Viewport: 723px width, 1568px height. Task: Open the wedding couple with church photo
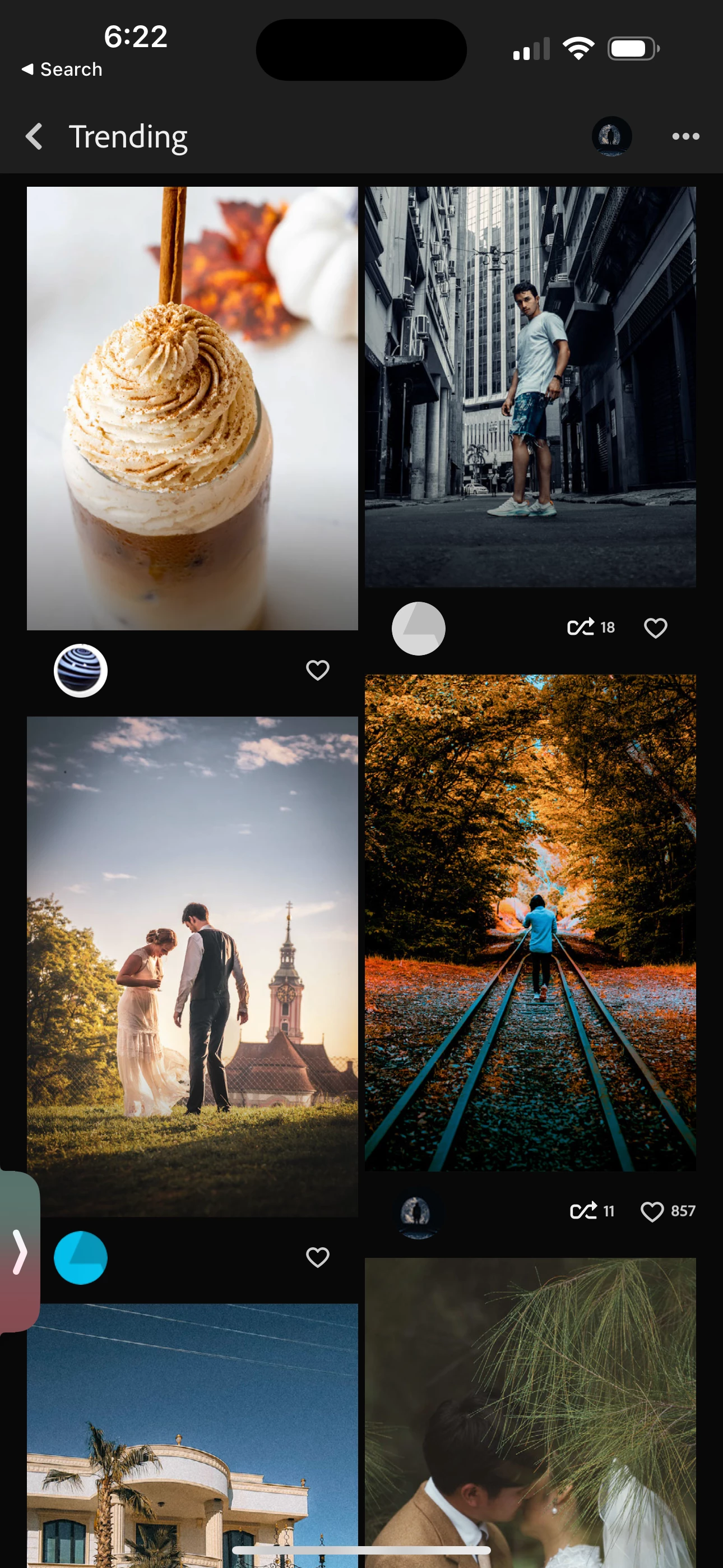pos(192,965)
